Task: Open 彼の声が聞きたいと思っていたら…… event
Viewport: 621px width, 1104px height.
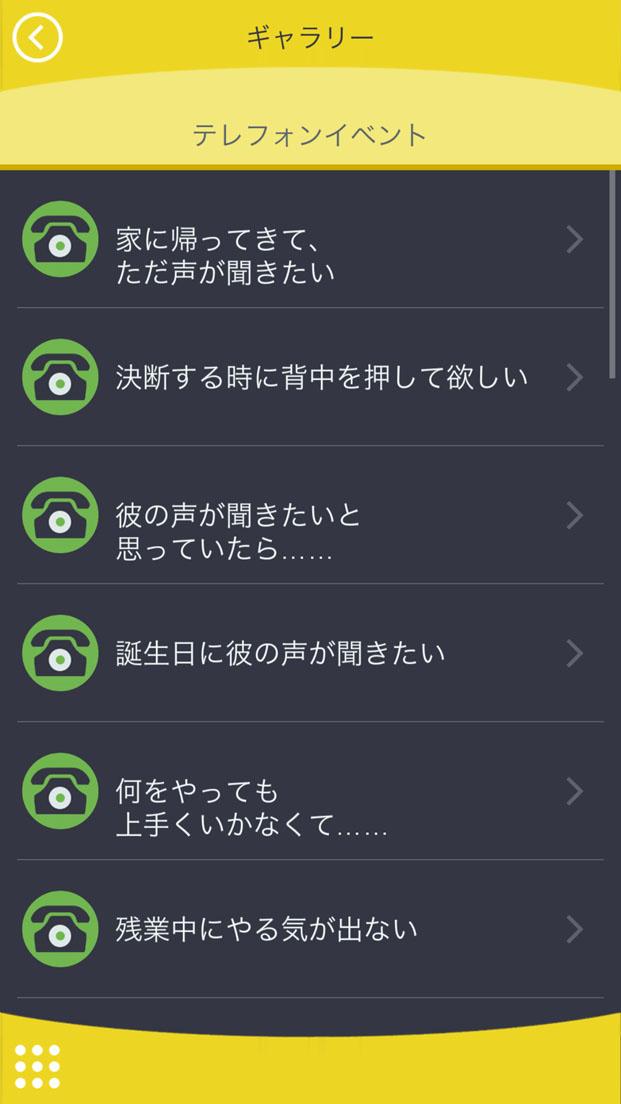Action: click(x=310, y=515)
